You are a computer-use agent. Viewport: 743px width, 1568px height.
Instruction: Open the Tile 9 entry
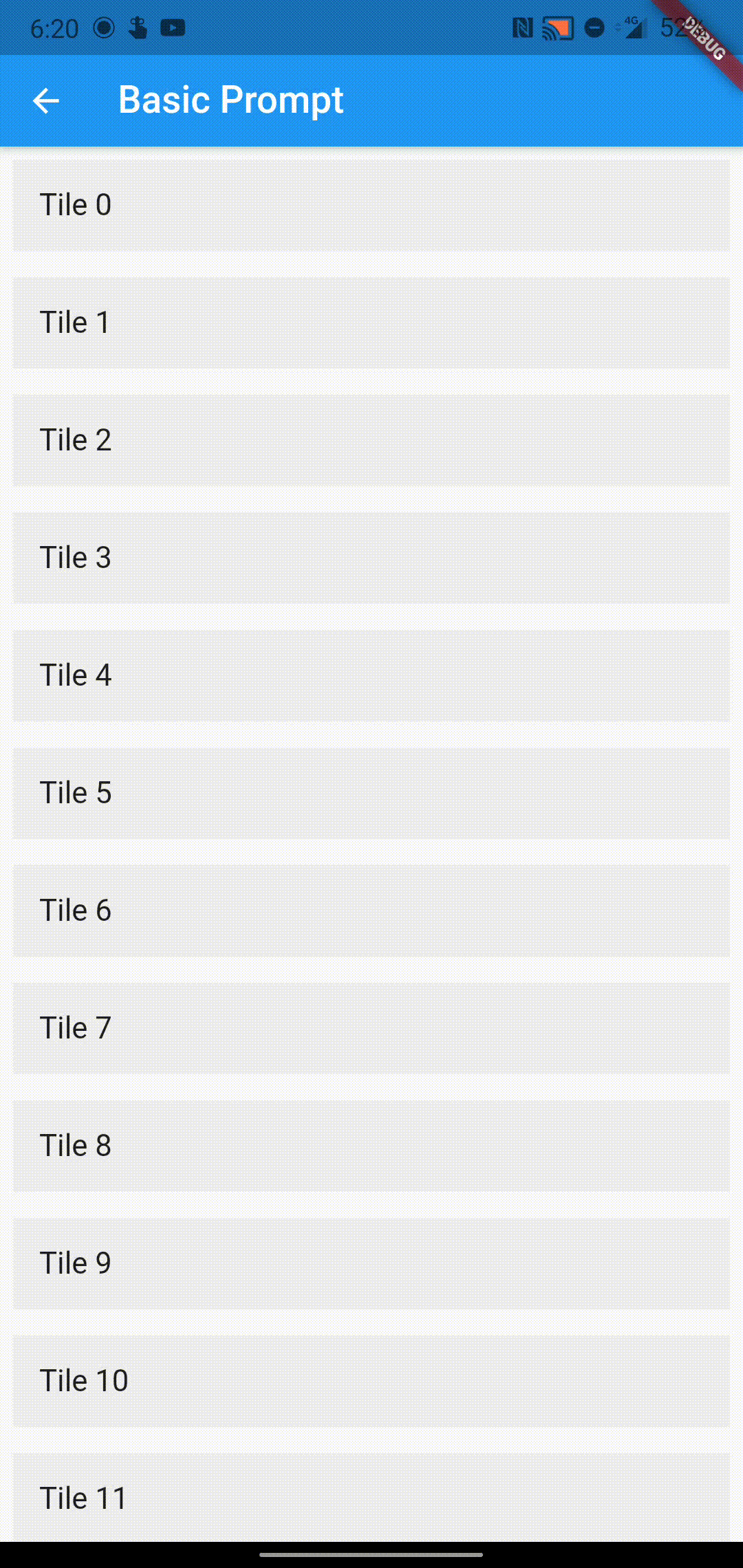371,1263
